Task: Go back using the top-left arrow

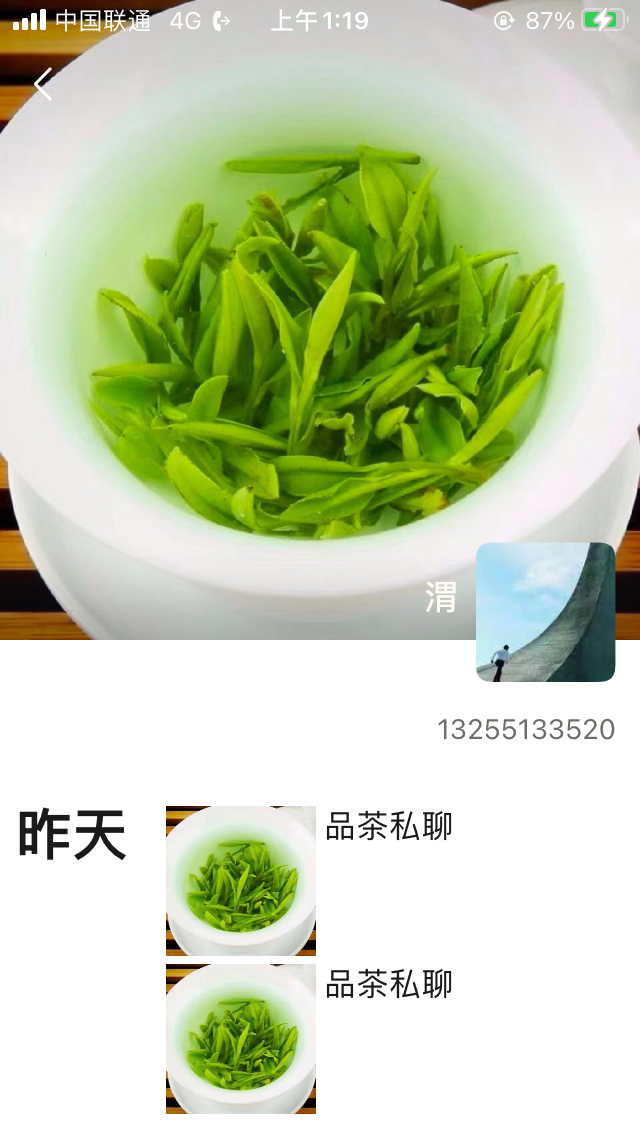Action: [42, 85]
